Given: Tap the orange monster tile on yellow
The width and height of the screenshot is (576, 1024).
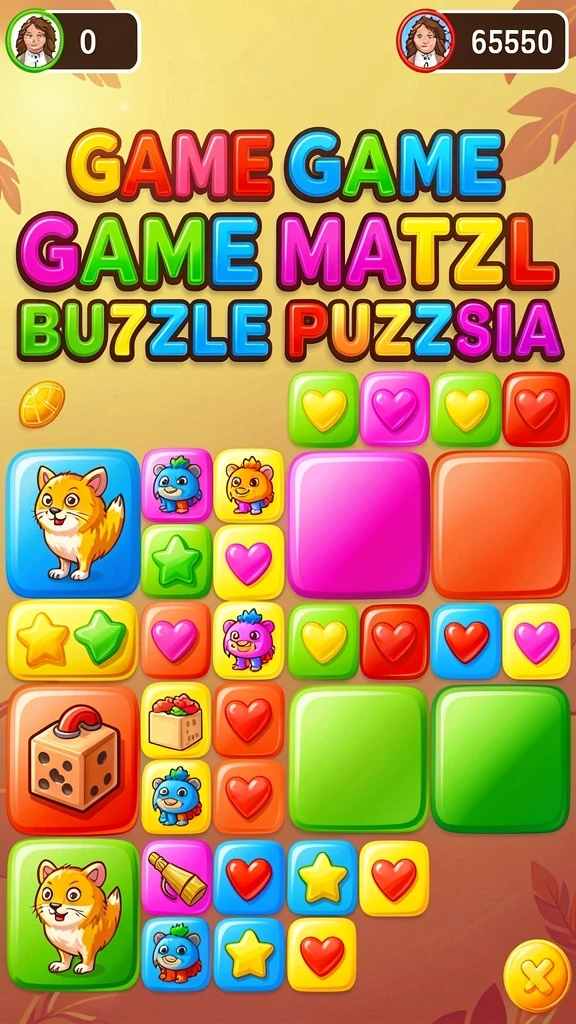Looking at the screenshot, I should [249, 485].
